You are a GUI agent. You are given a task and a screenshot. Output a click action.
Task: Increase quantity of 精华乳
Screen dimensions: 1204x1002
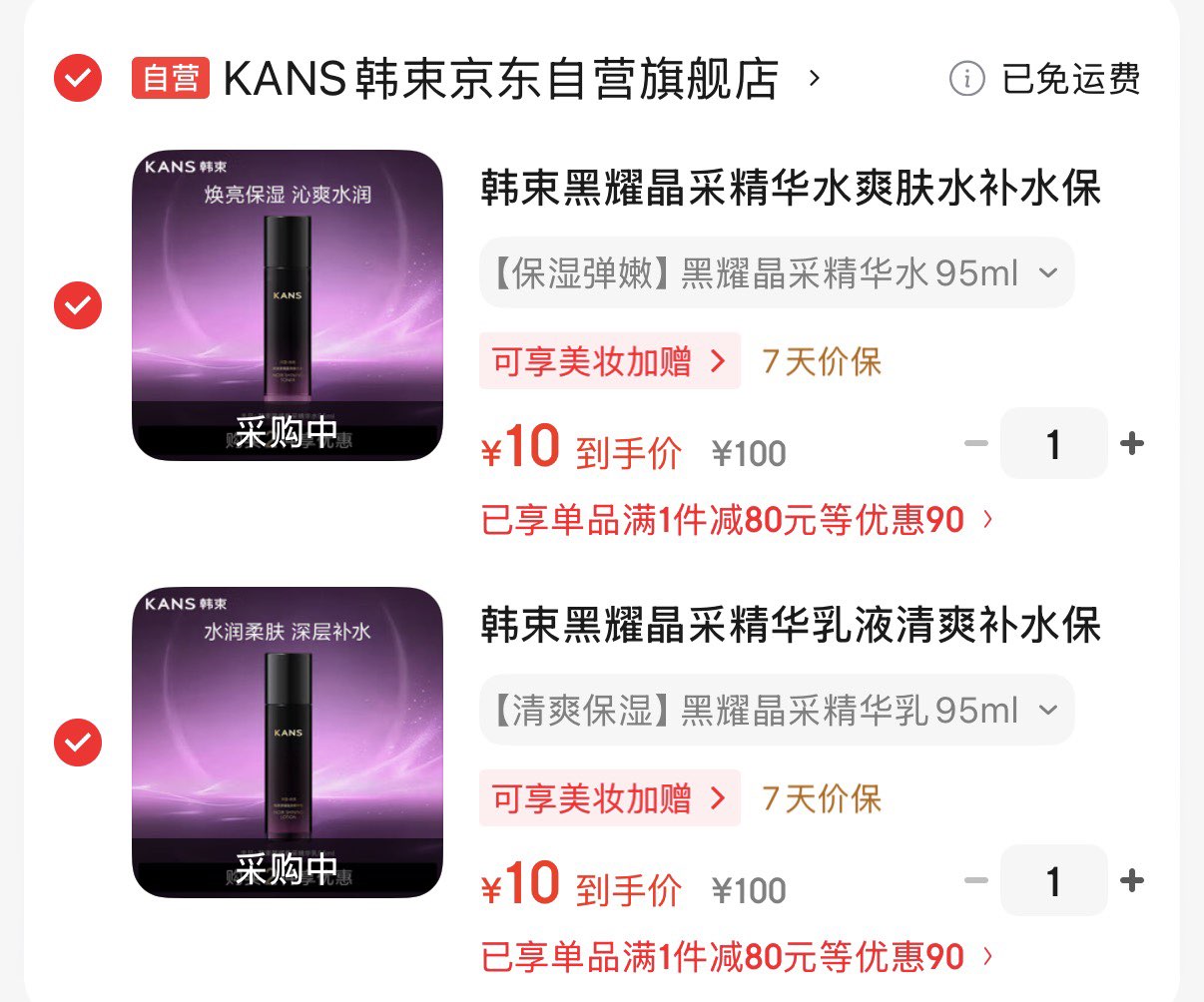point(1132,881)
